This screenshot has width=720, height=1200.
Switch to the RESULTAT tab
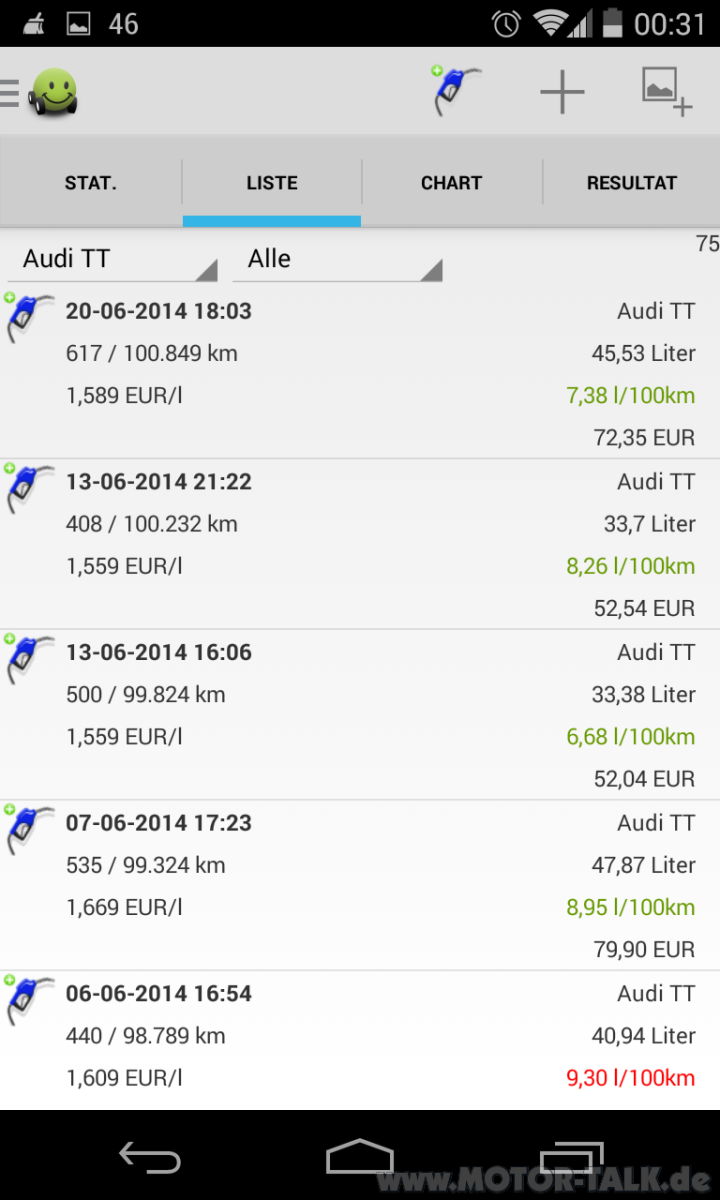click(632, 182)
